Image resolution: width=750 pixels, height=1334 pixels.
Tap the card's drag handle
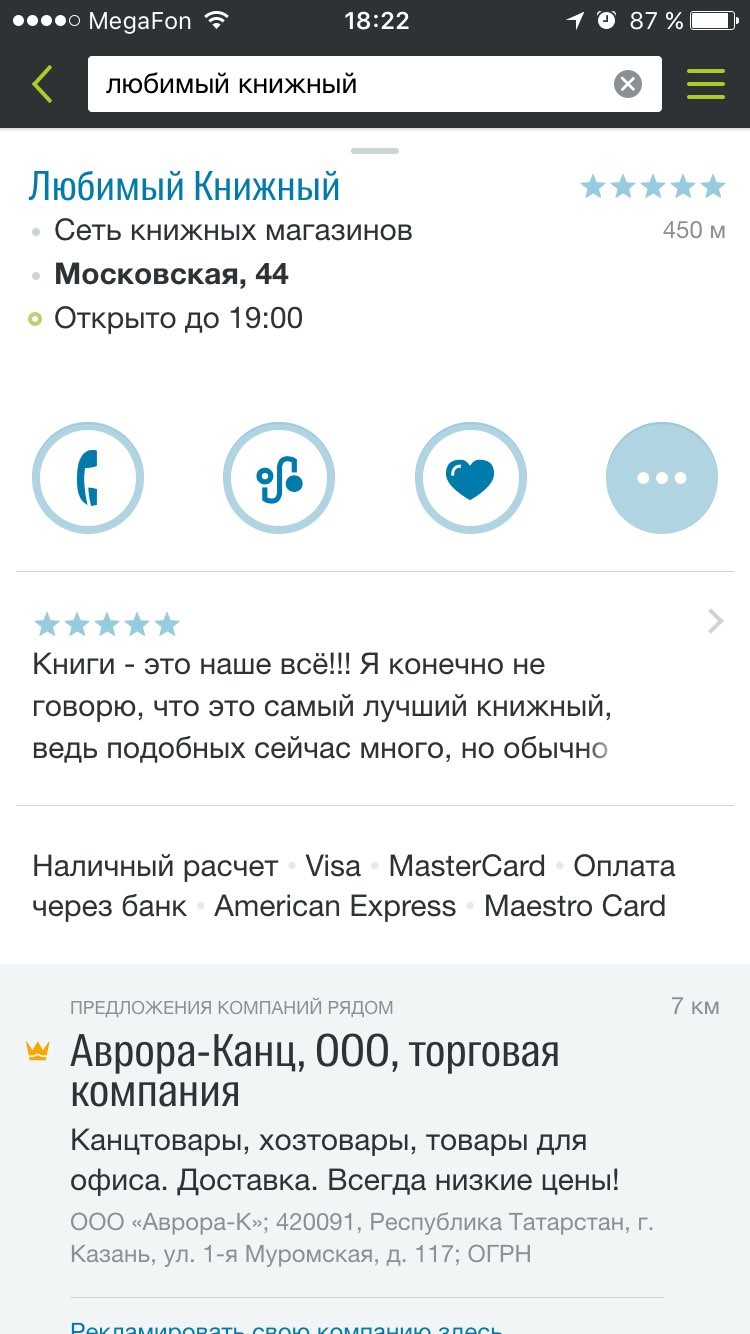375,151
